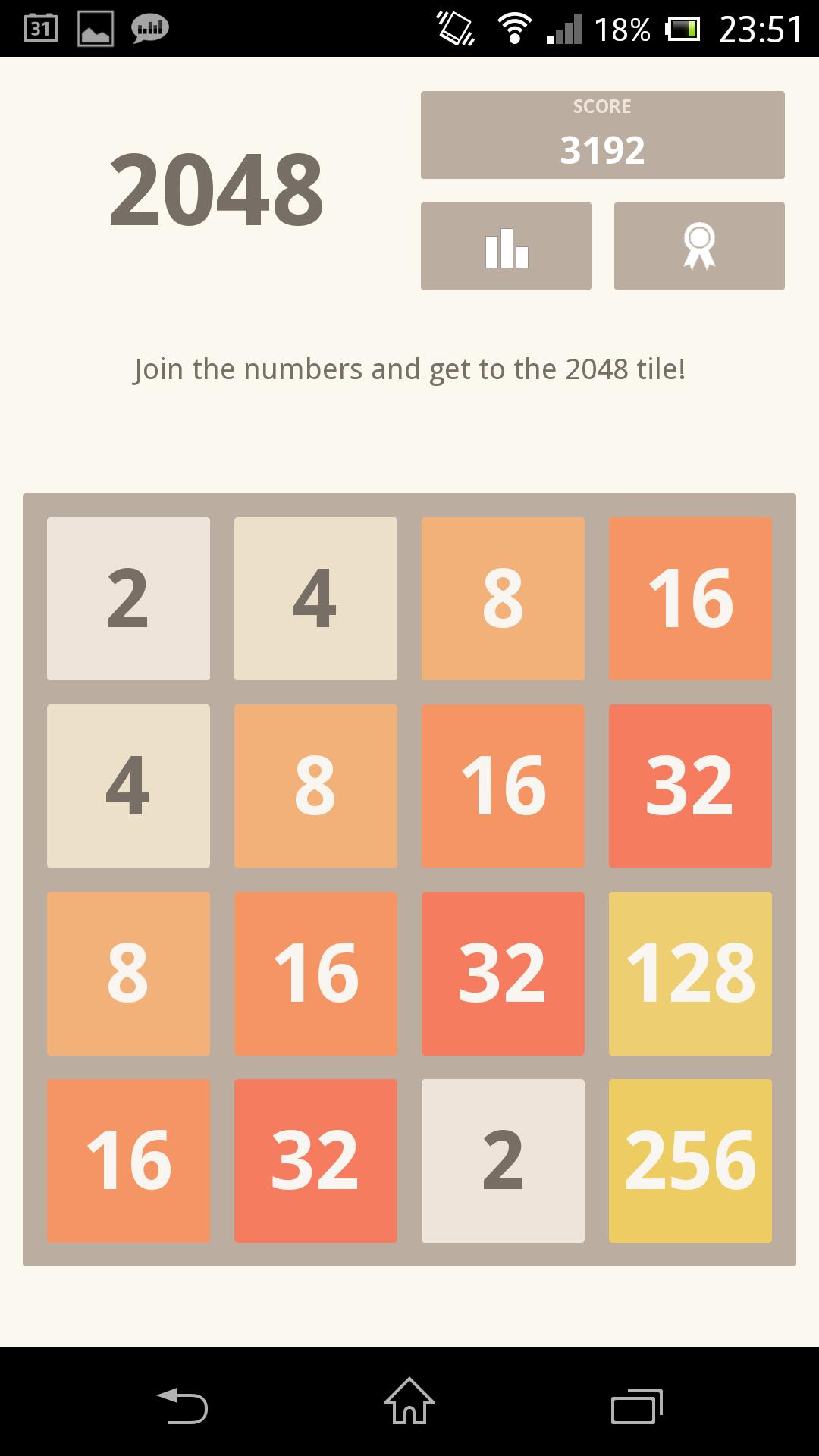Open the leaderboard bar chart button
Screen dimensions: 819x1456
point(506,246)
